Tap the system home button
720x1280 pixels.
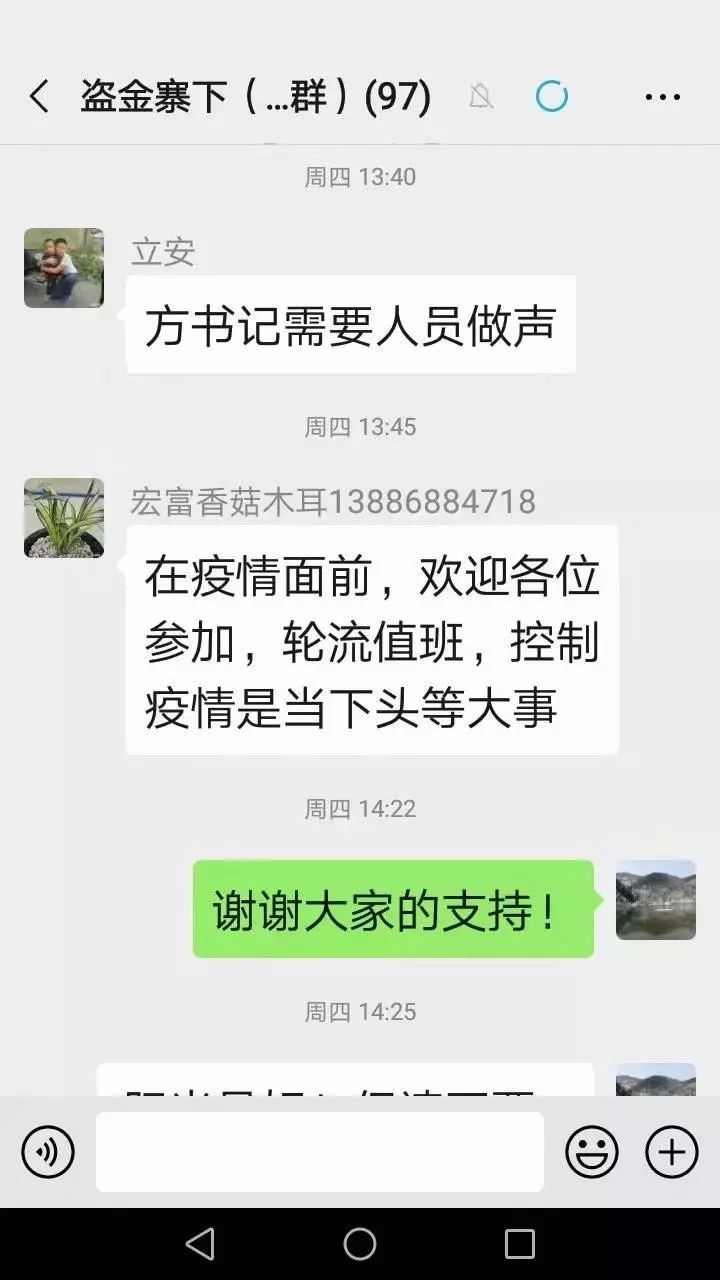(360, 1244)
